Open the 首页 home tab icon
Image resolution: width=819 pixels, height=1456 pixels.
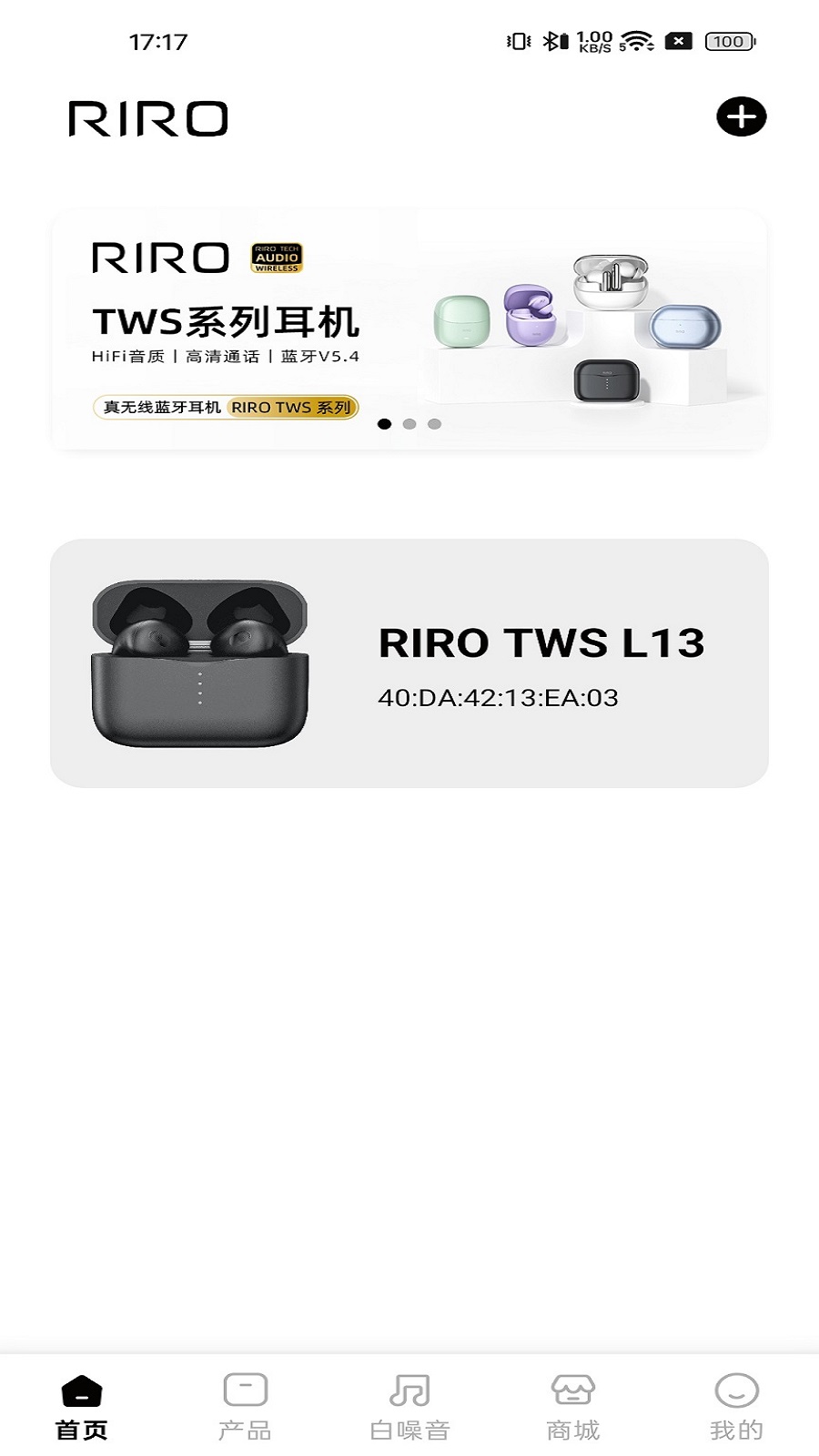(81, 1390)
